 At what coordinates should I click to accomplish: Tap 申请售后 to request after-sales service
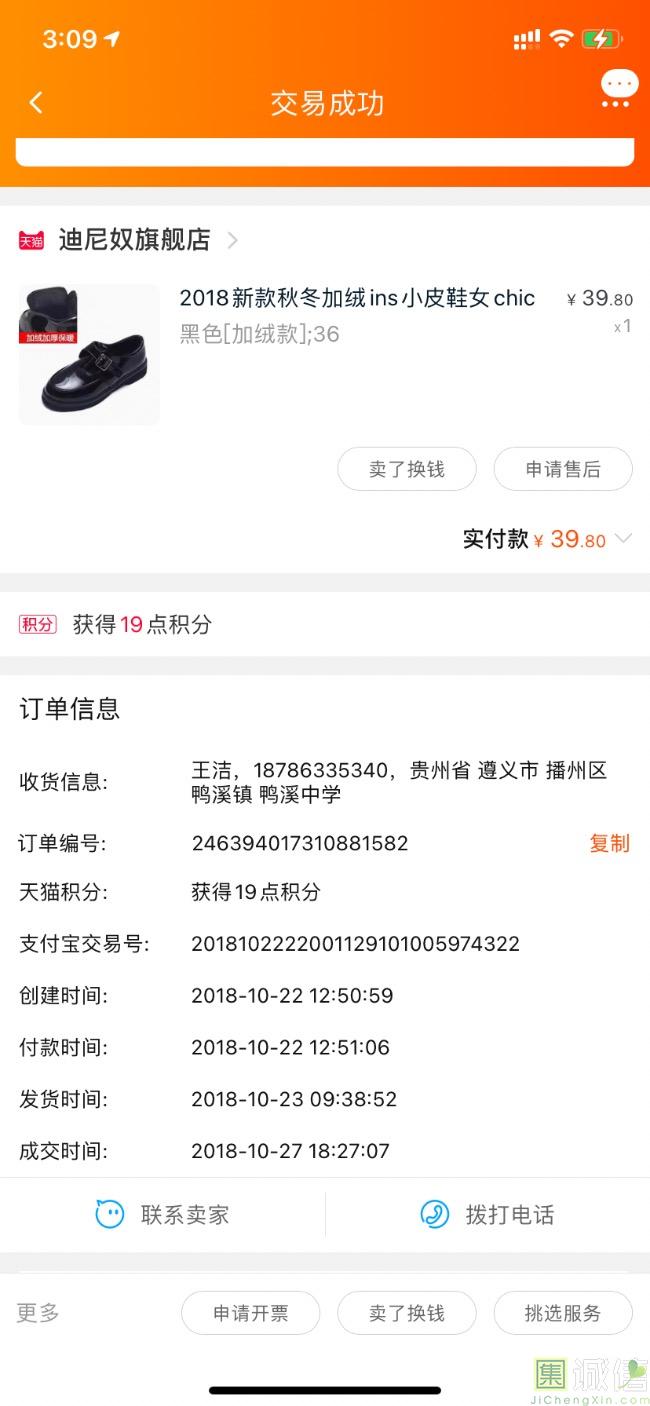point(563,469)
